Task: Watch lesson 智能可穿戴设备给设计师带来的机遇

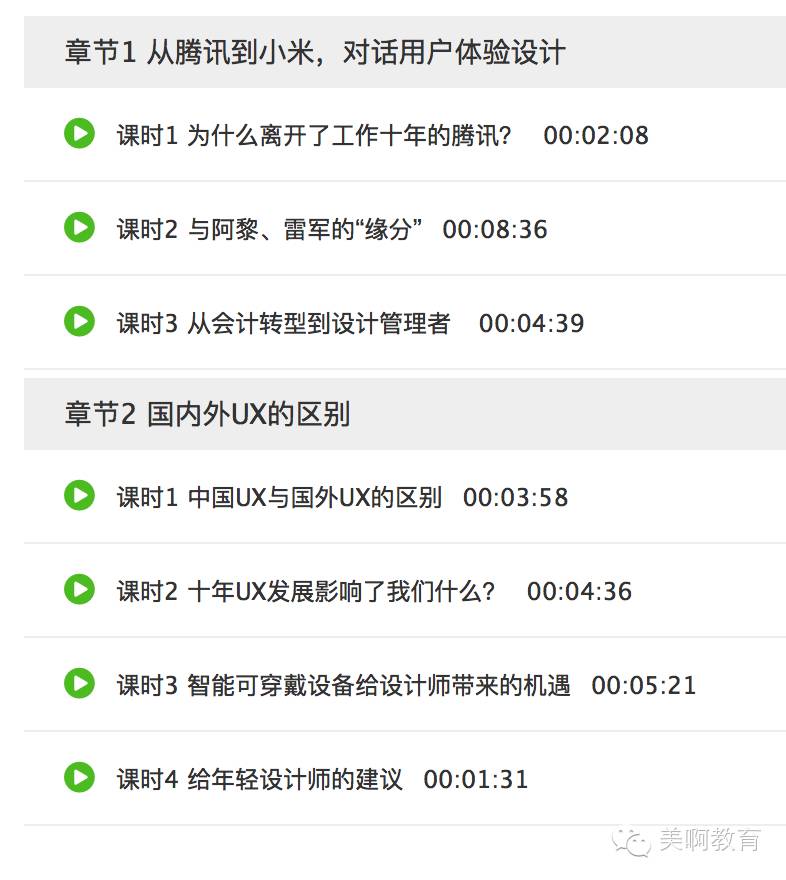Action: tap(79, 683)
